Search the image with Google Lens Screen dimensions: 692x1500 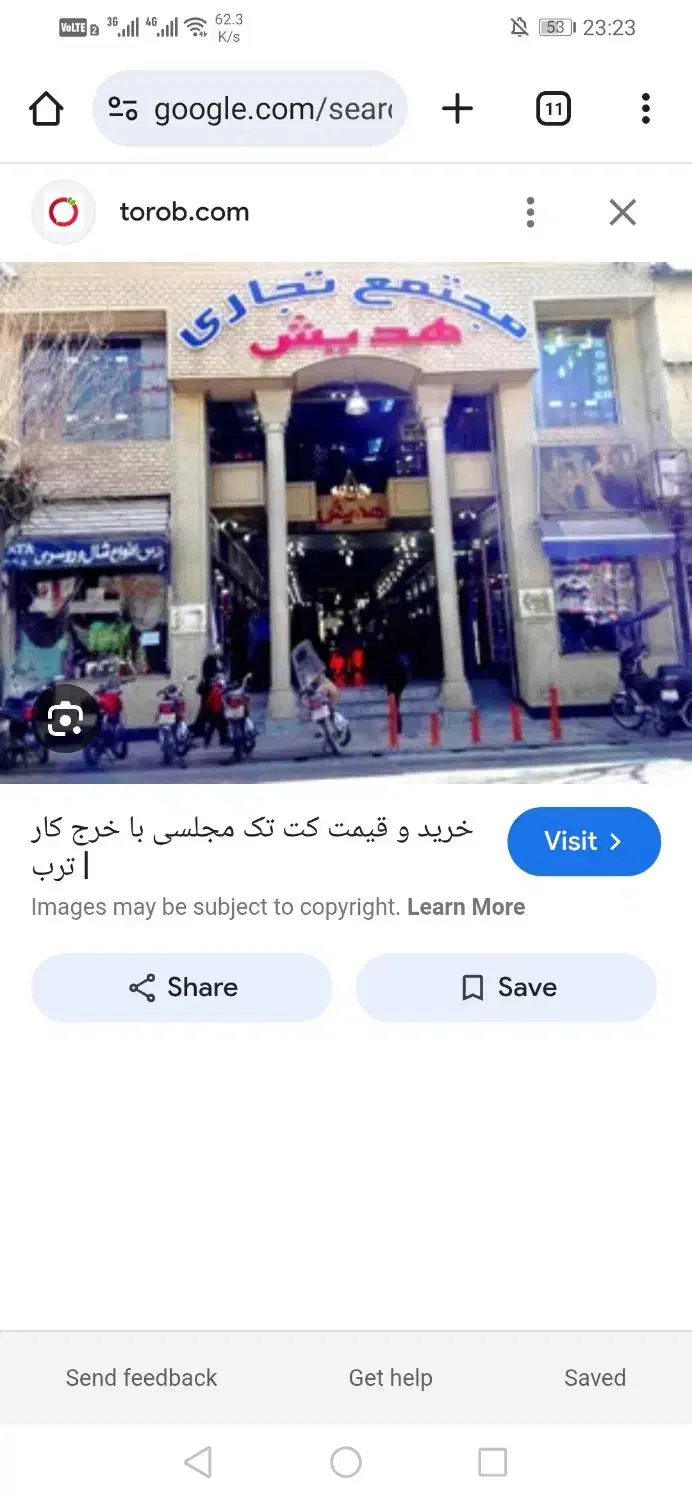(x=65, y=718)
